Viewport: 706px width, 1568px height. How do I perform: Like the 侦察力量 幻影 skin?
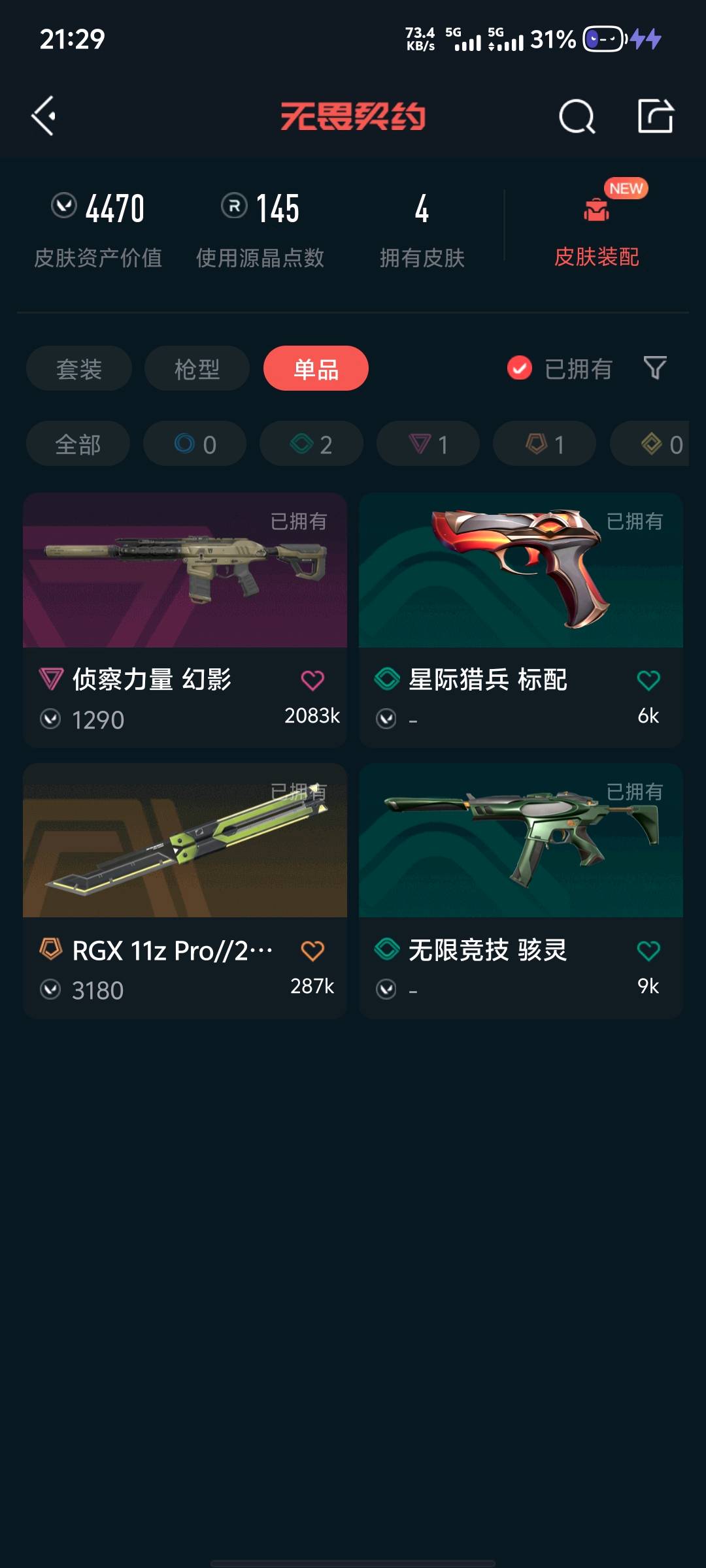coord(312,681)
